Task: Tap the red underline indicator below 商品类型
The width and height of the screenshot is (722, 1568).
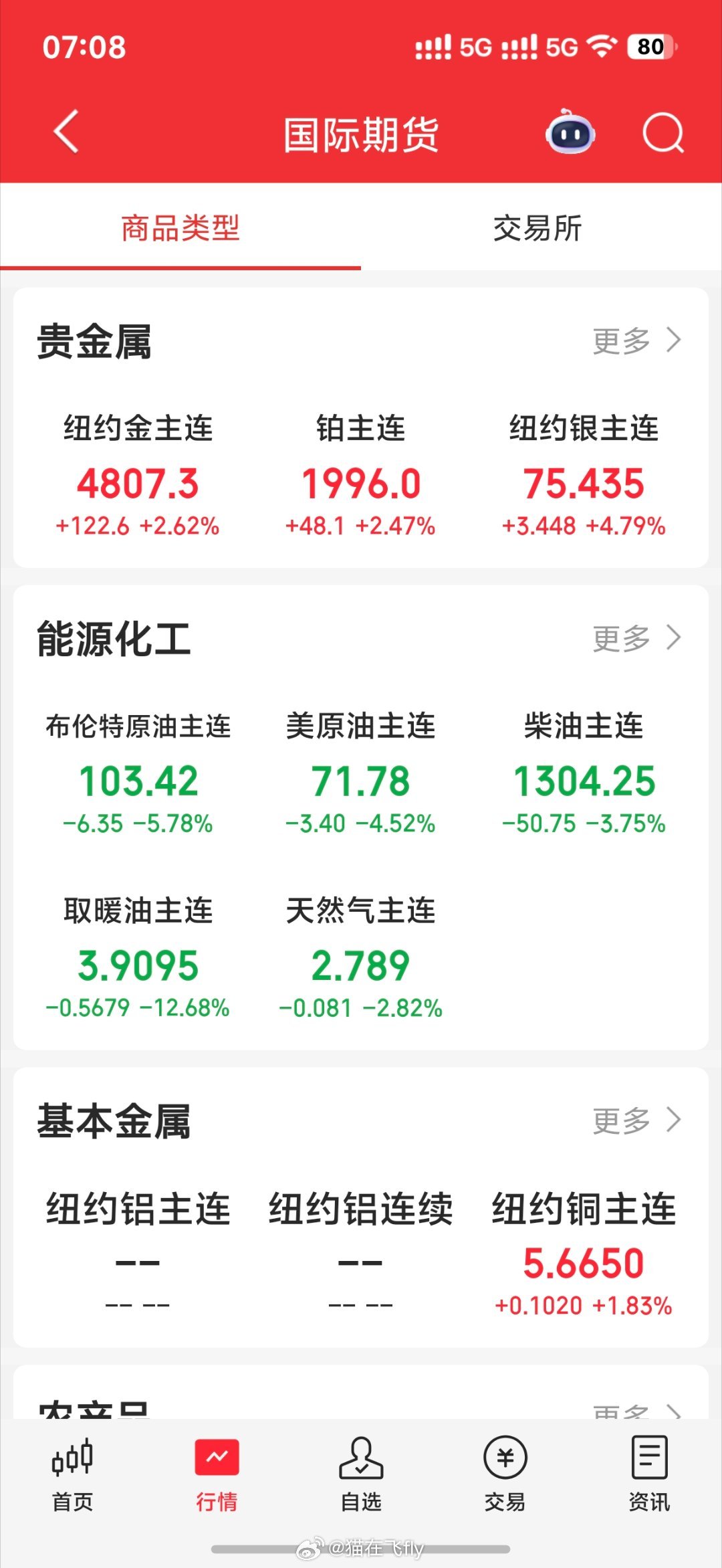Action: click(180, 266)
